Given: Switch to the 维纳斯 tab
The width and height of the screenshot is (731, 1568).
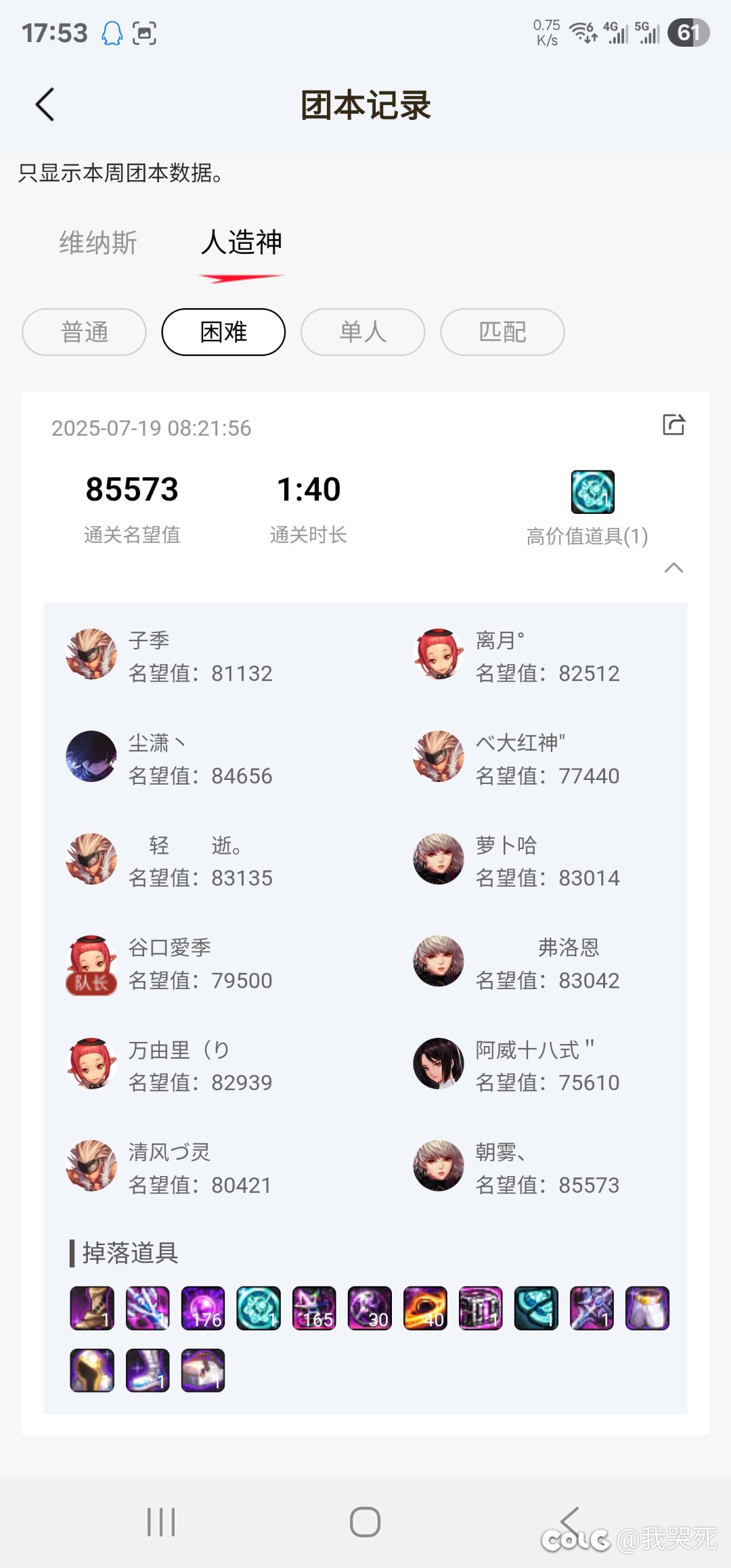Looking at the screenshot, I should (98, 243).
